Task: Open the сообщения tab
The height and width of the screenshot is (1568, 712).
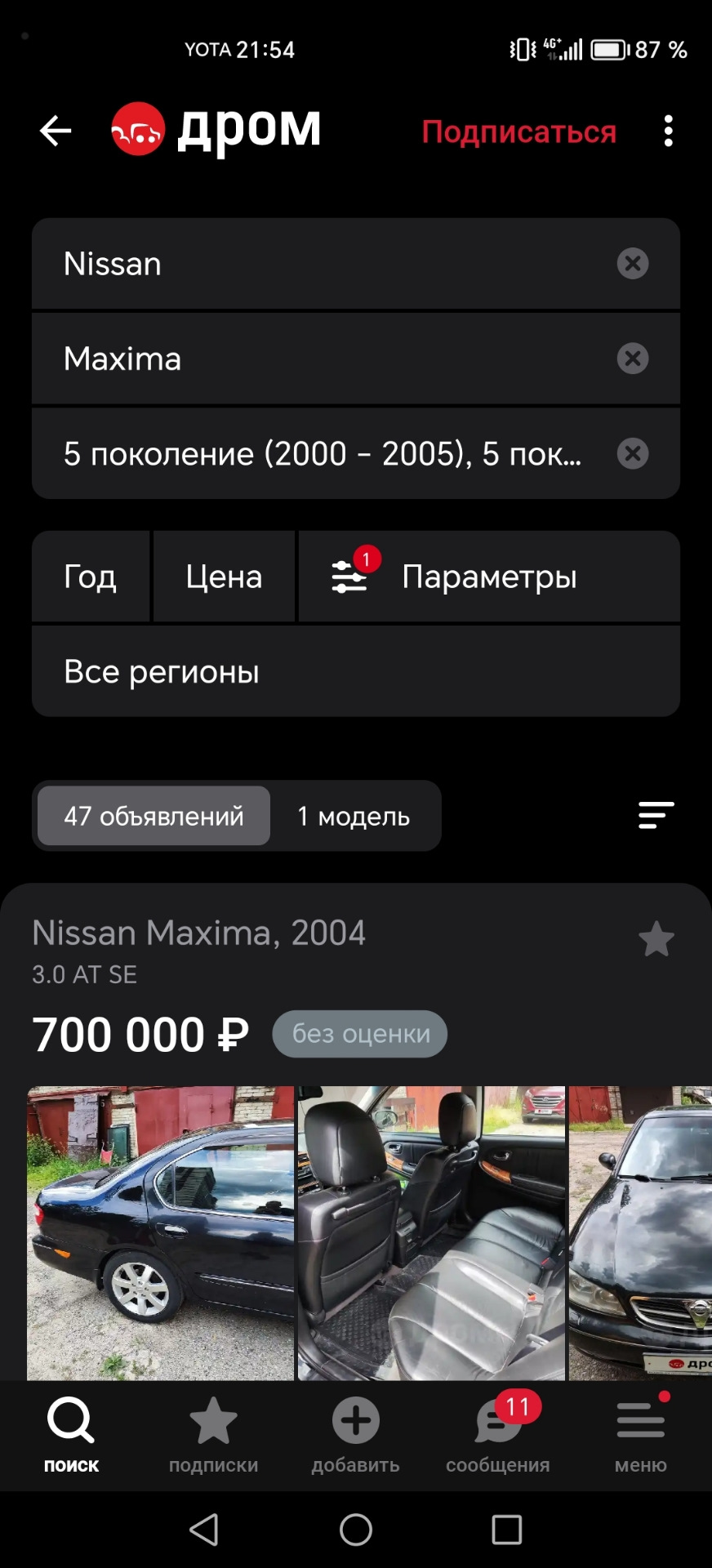Action: 497,1435
